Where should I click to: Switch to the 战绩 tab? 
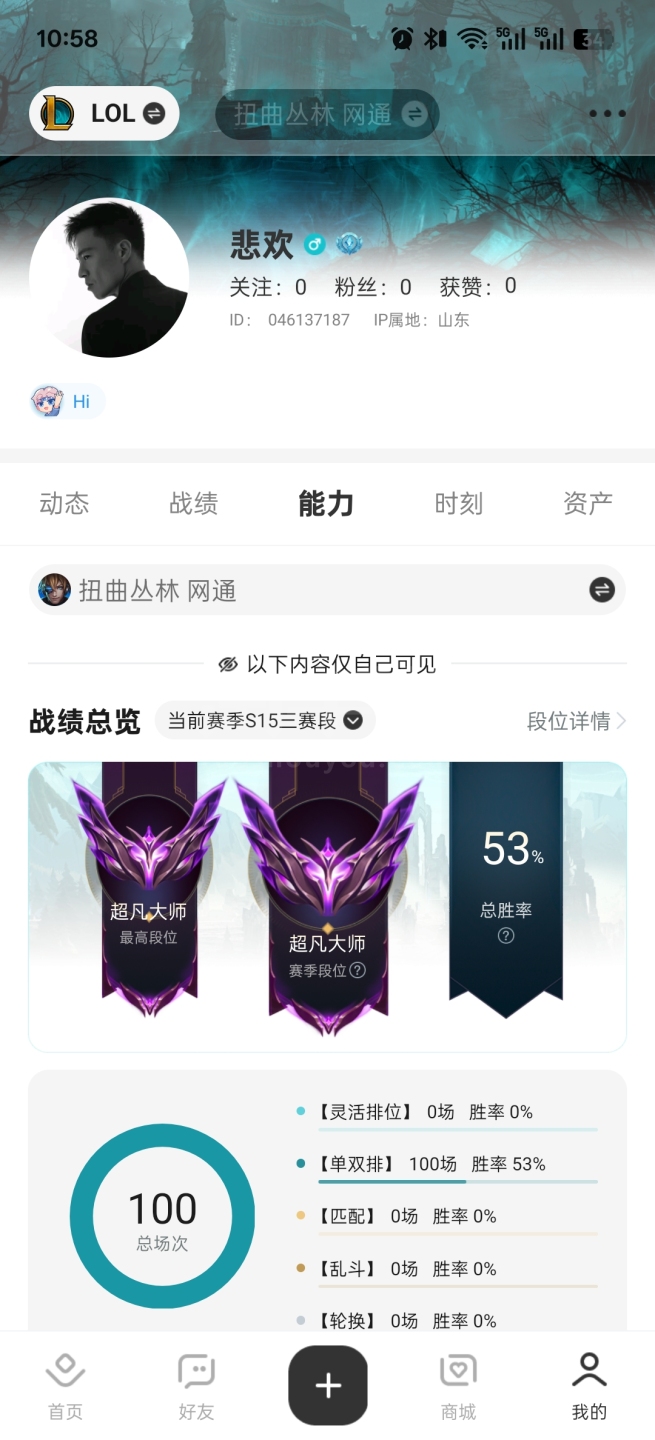(194, 503)
